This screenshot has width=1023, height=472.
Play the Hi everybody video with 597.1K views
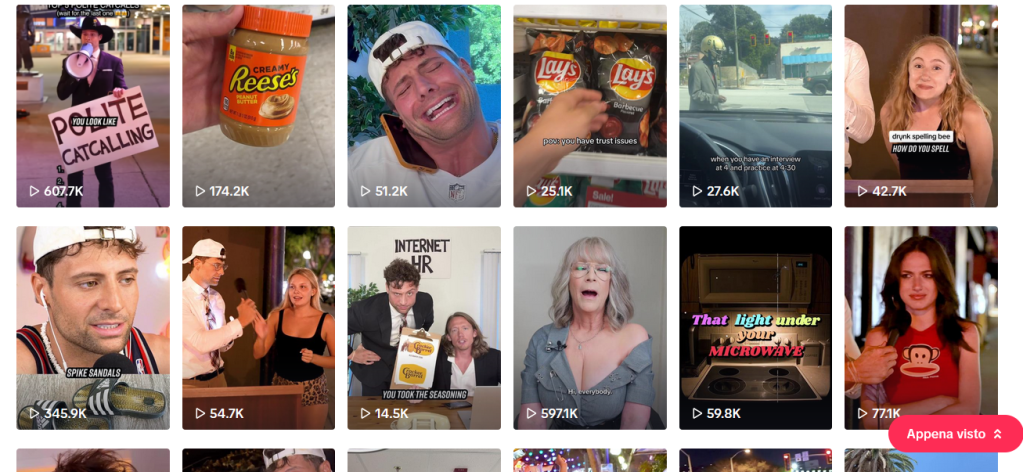pyautogui.click(x=590, y=327)
